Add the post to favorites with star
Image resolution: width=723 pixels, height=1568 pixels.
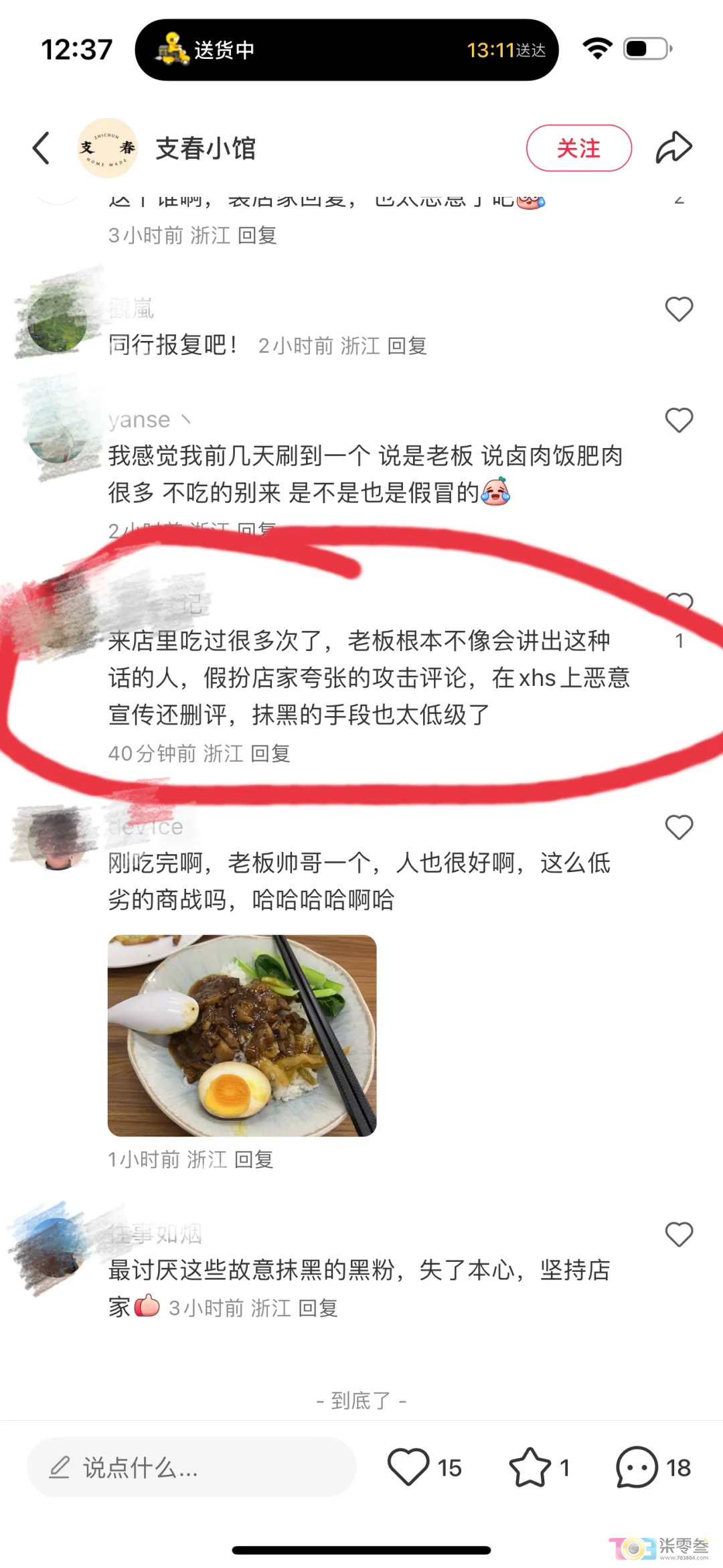(x=530, y=1467)
